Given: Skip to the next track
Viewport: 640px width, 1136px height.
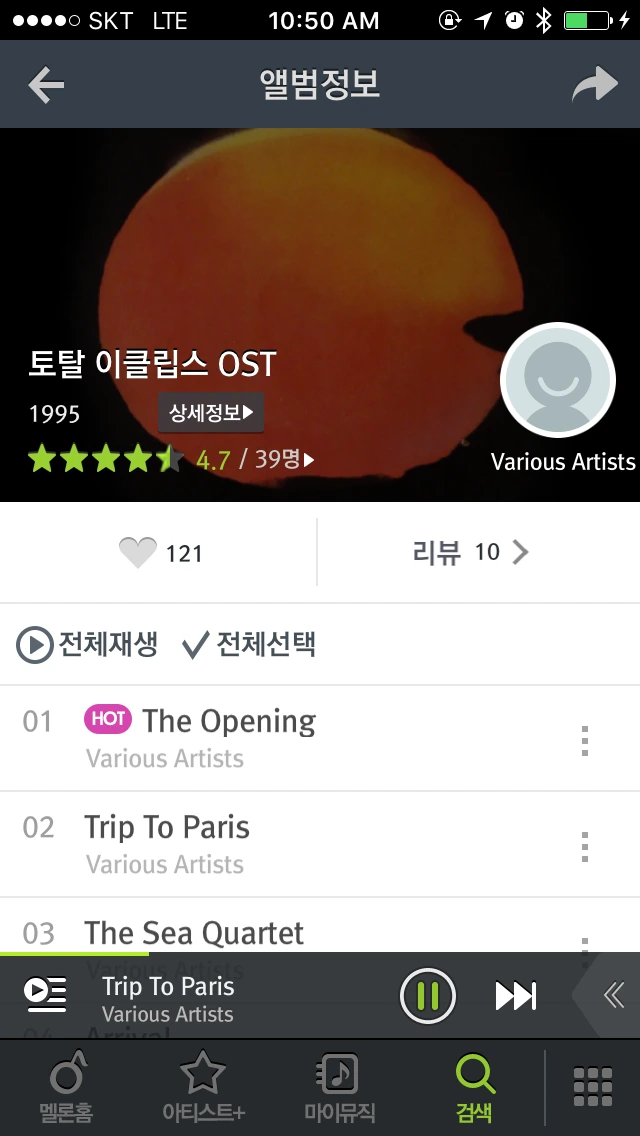Looking at the screenshot, I should tap(516, 996).
